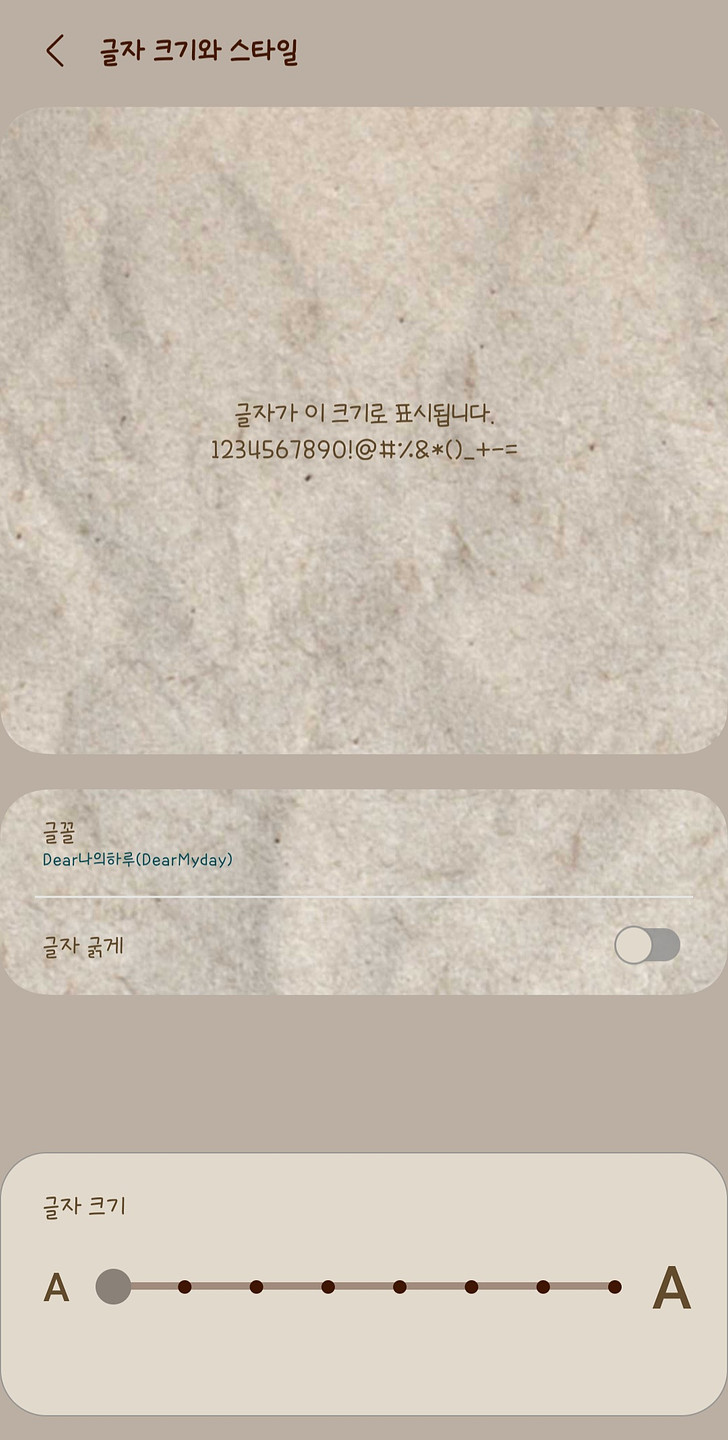The height and width of the screenshot is (1440, 728).
Task: Go back from 글자 크기와 스타일 screen
Action: [x=55, y=51]
